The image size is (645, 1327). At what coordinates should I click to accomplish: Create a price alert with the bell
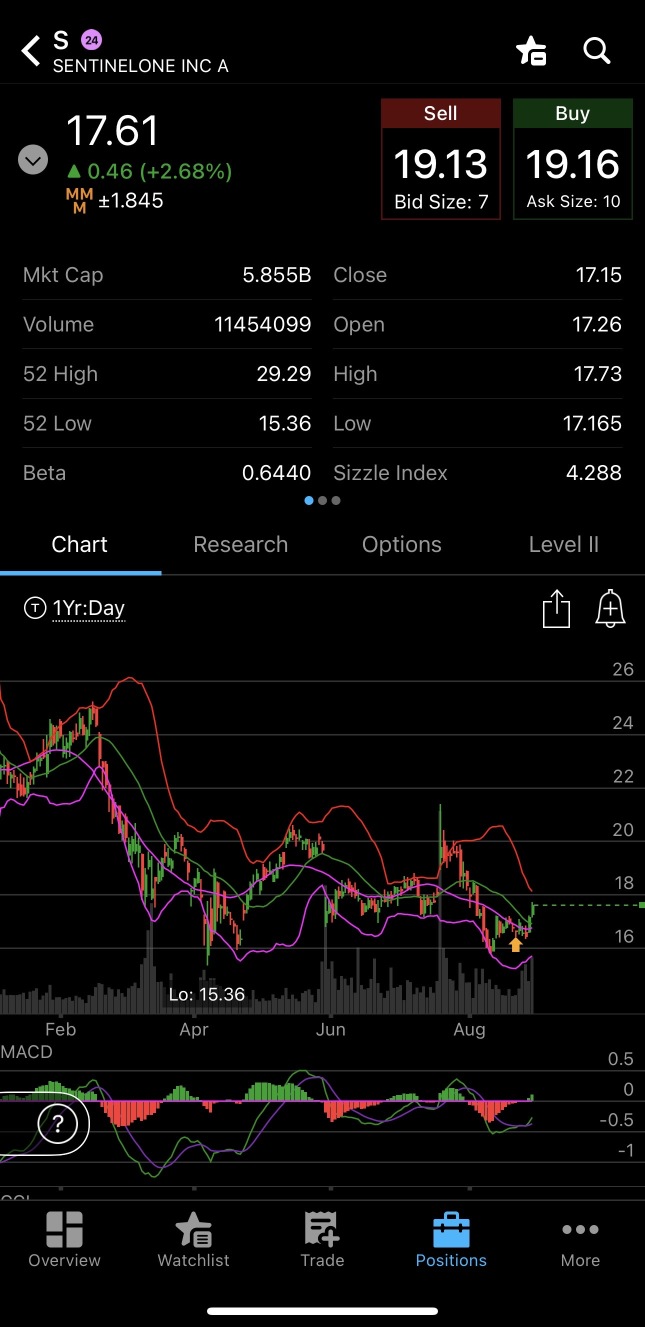(x=610, y=609)
